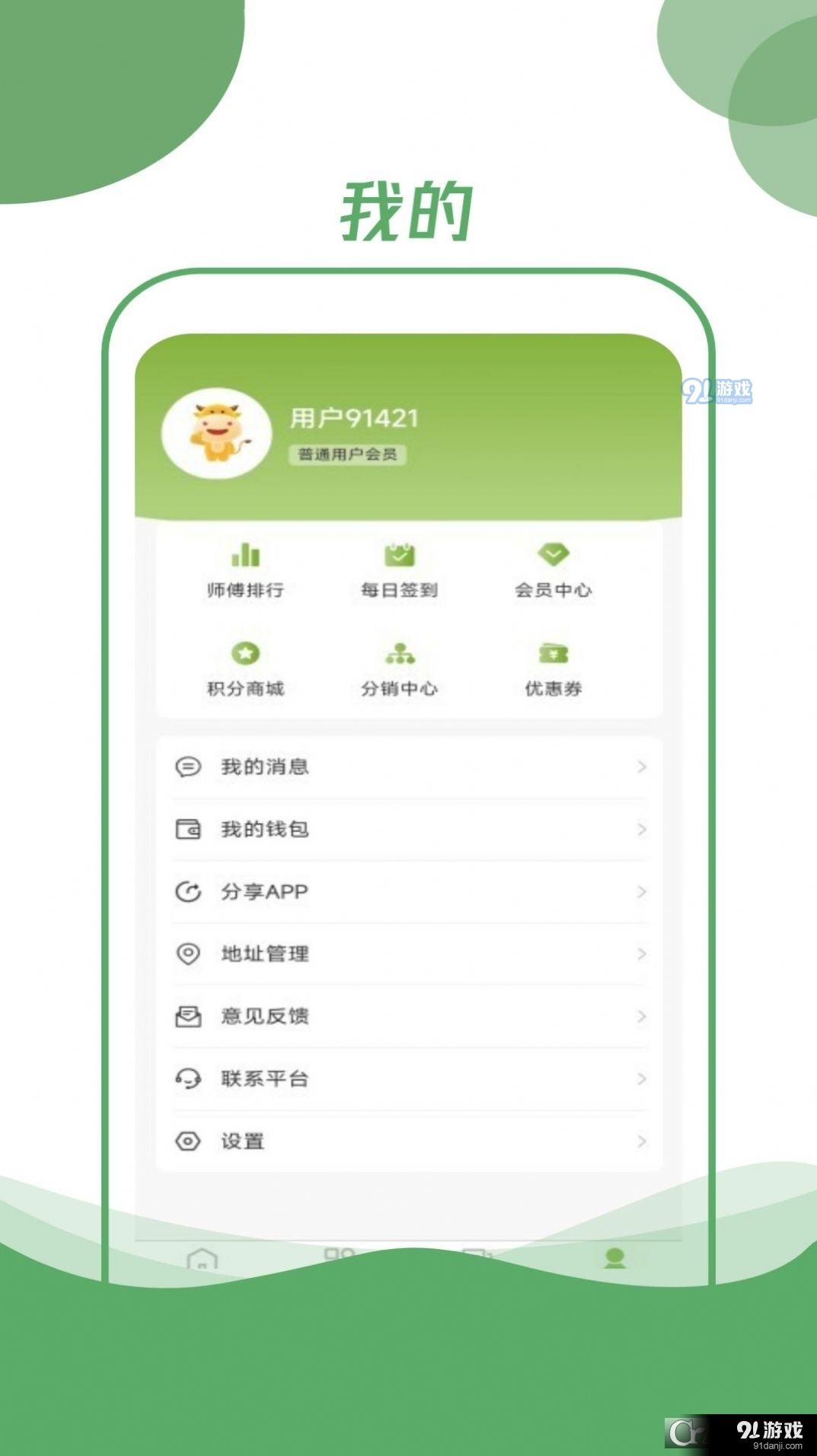Select the profile tab at bottom
Screen dimensions: 817x1456
617,1255
